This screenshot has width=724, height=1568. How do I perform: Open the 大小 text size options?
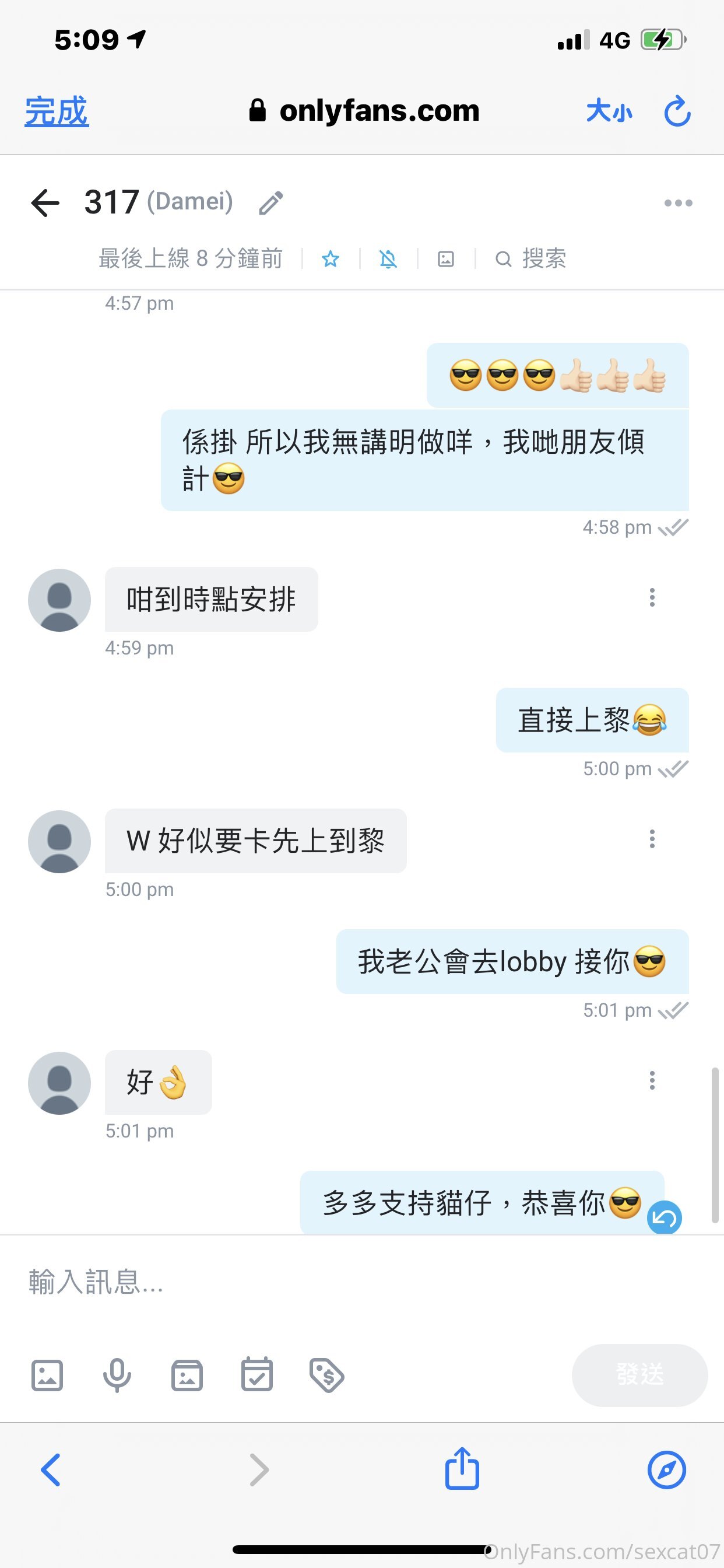point(609,111)
